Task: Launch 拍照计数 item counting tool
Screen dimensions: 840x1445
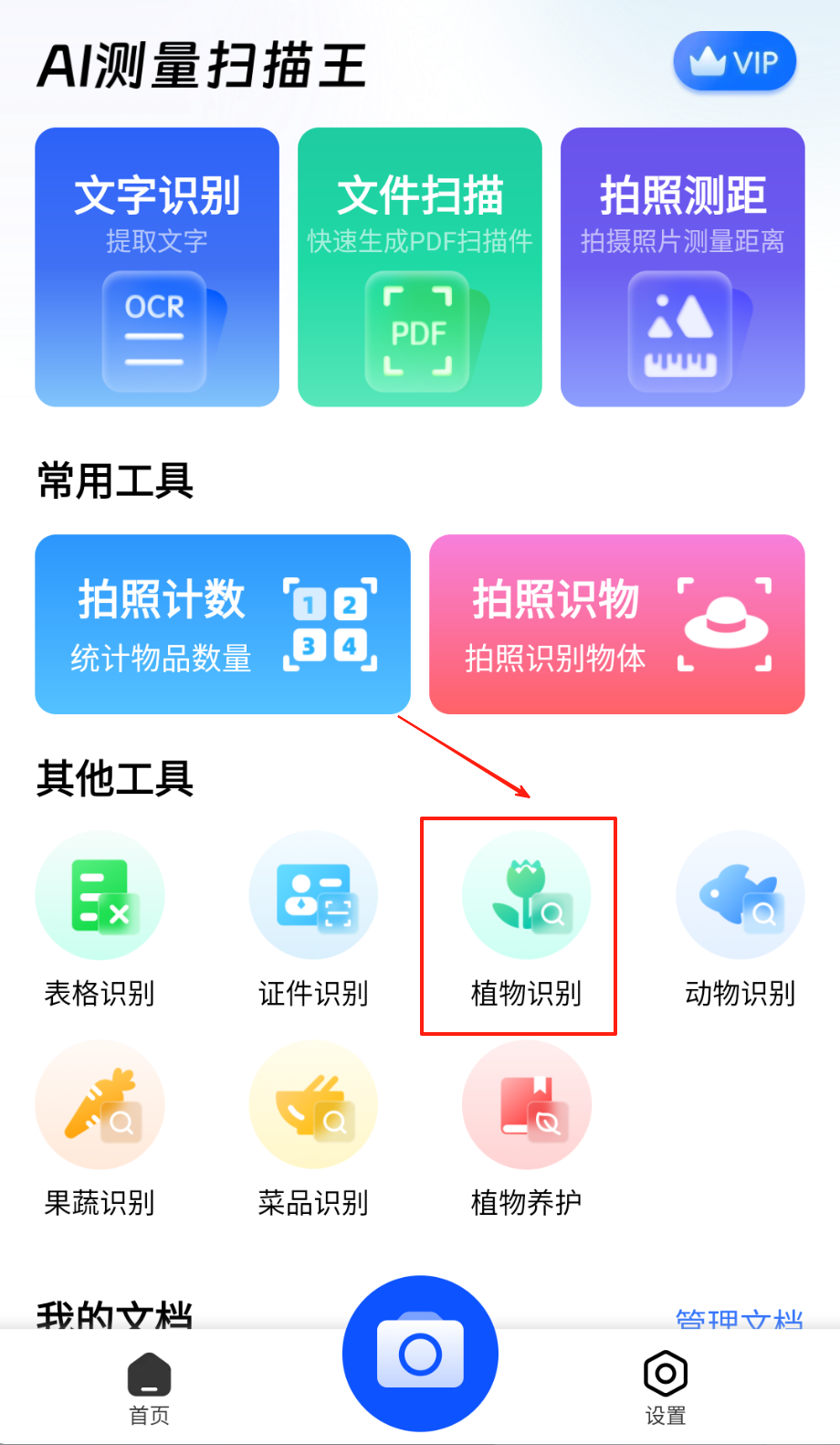Action: tap(223, 624)
